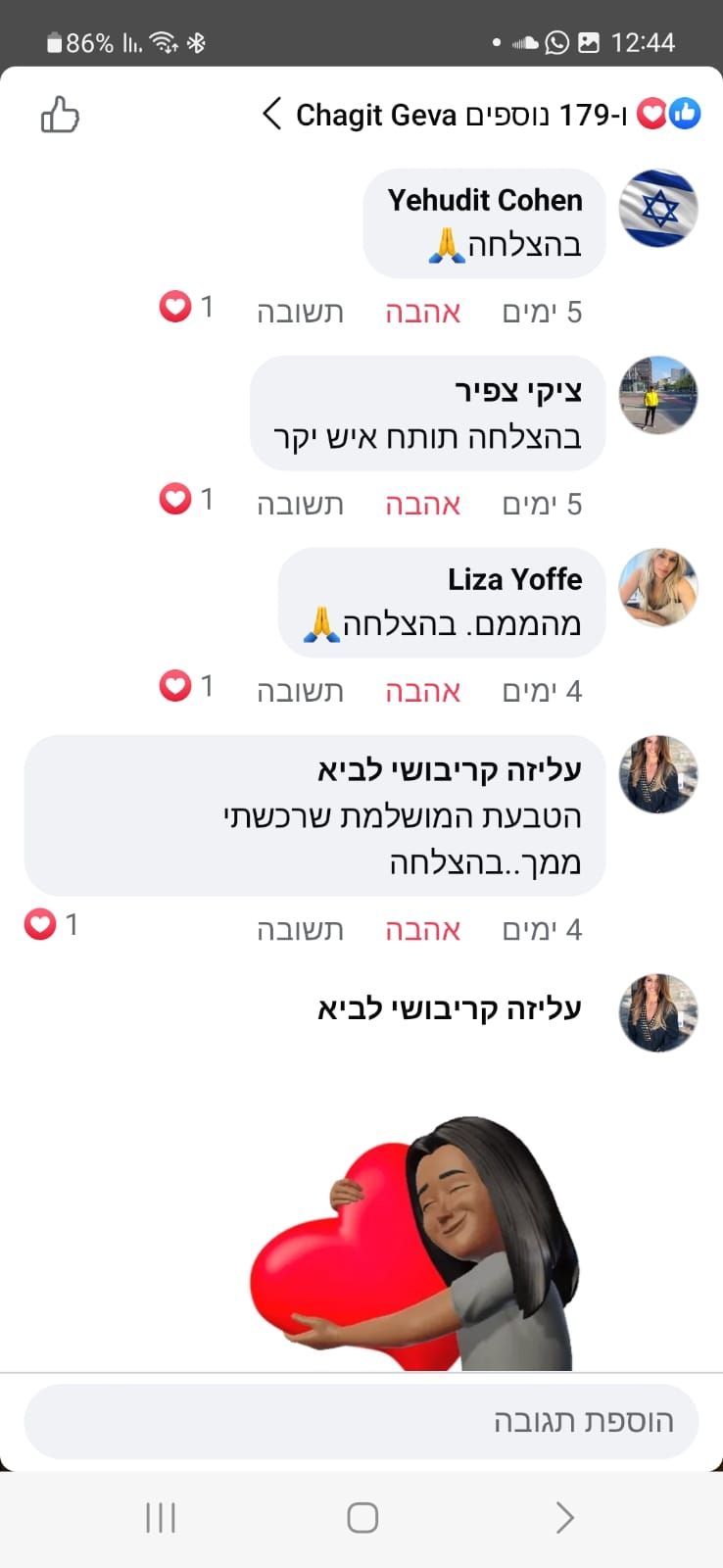View reactions on Liza Yoffe's comment
The width and height of the screenshot is (723, 1568).
click(x=186, y=686)
